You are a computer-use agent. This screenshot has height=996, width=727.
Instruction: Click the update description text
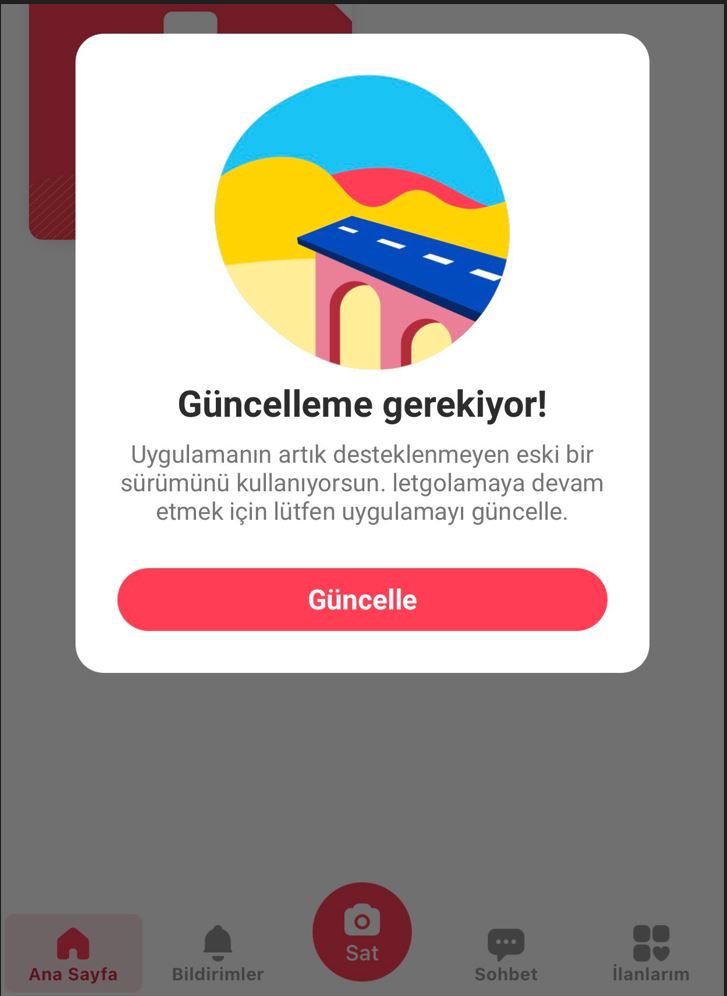[363, 483]
